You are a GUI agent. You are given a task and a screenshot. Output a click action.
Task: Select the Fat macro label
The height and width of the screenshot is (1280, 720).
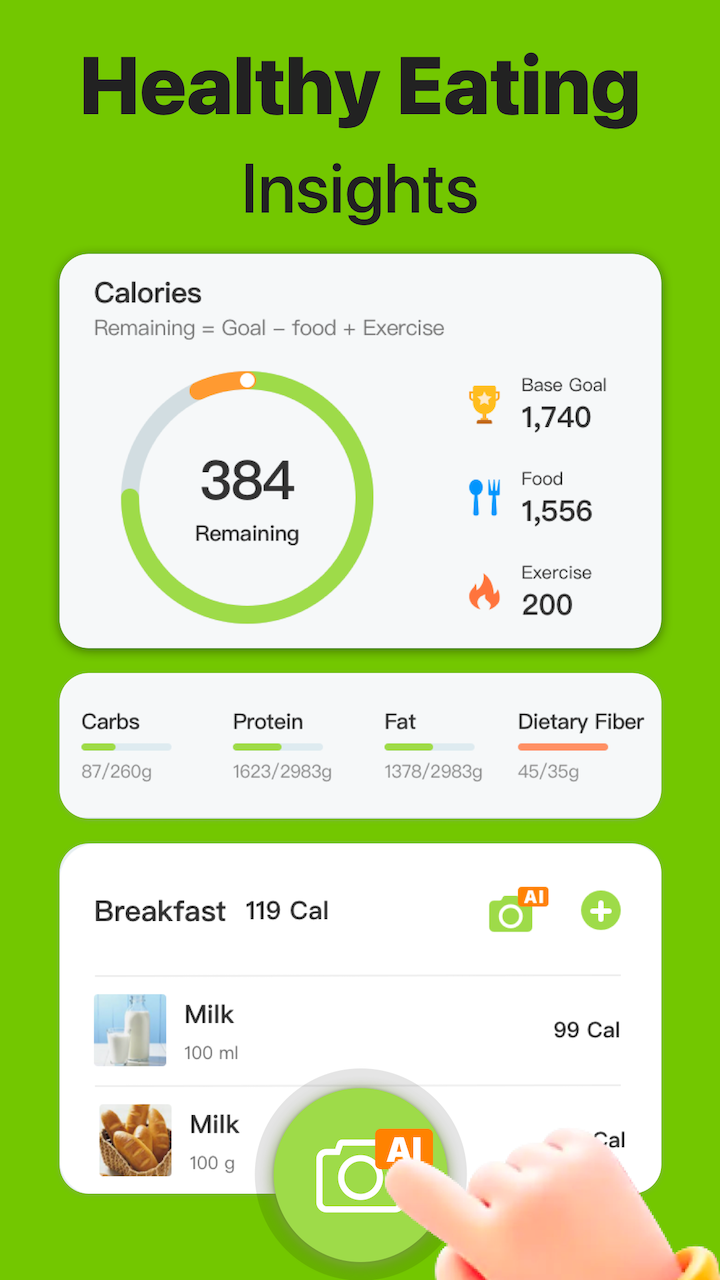(399, 721)
